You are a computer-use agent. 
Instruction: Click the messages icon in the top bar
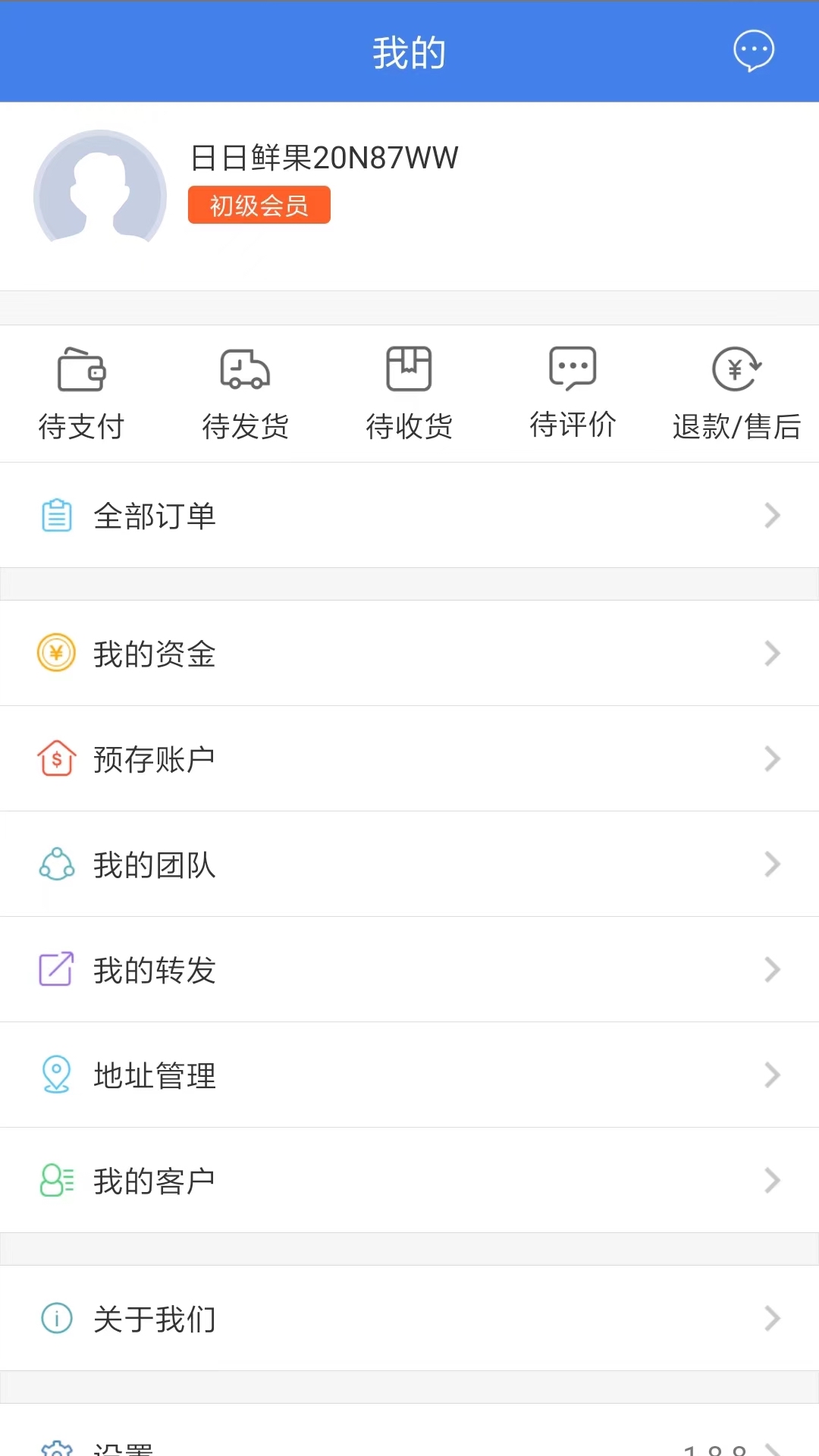coord(753,51)
